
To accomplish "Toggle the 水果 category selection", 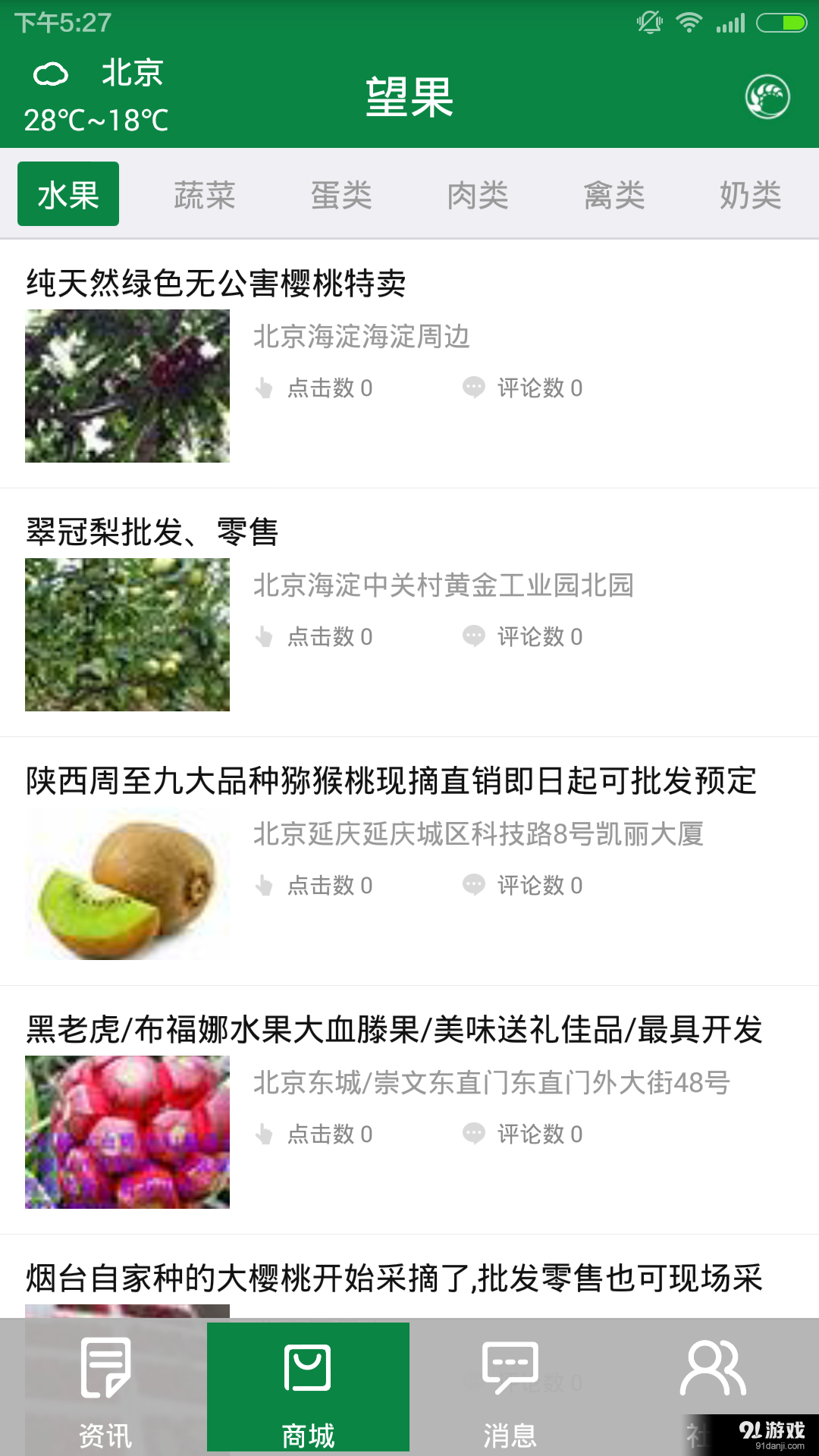I will click(67, 194).
